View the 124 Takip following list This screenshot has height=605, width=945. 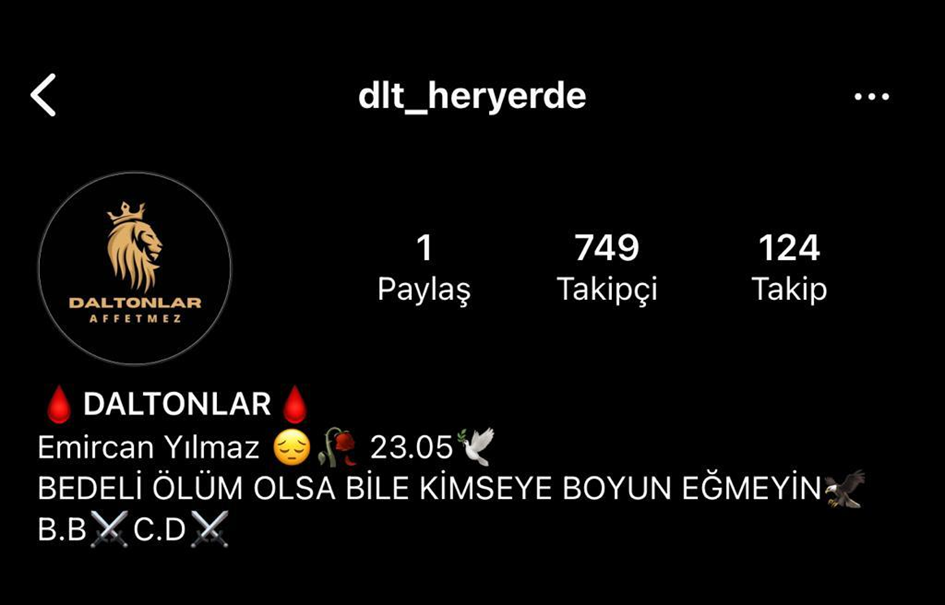pos(789,267)
